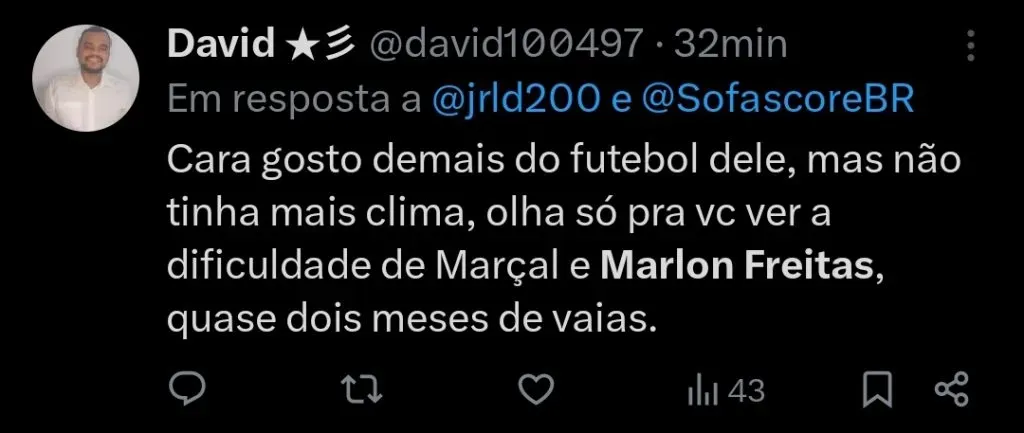Viewport: 1024px width, 433px height.
Task: Share David's tweet
Action: click(951, 388)
